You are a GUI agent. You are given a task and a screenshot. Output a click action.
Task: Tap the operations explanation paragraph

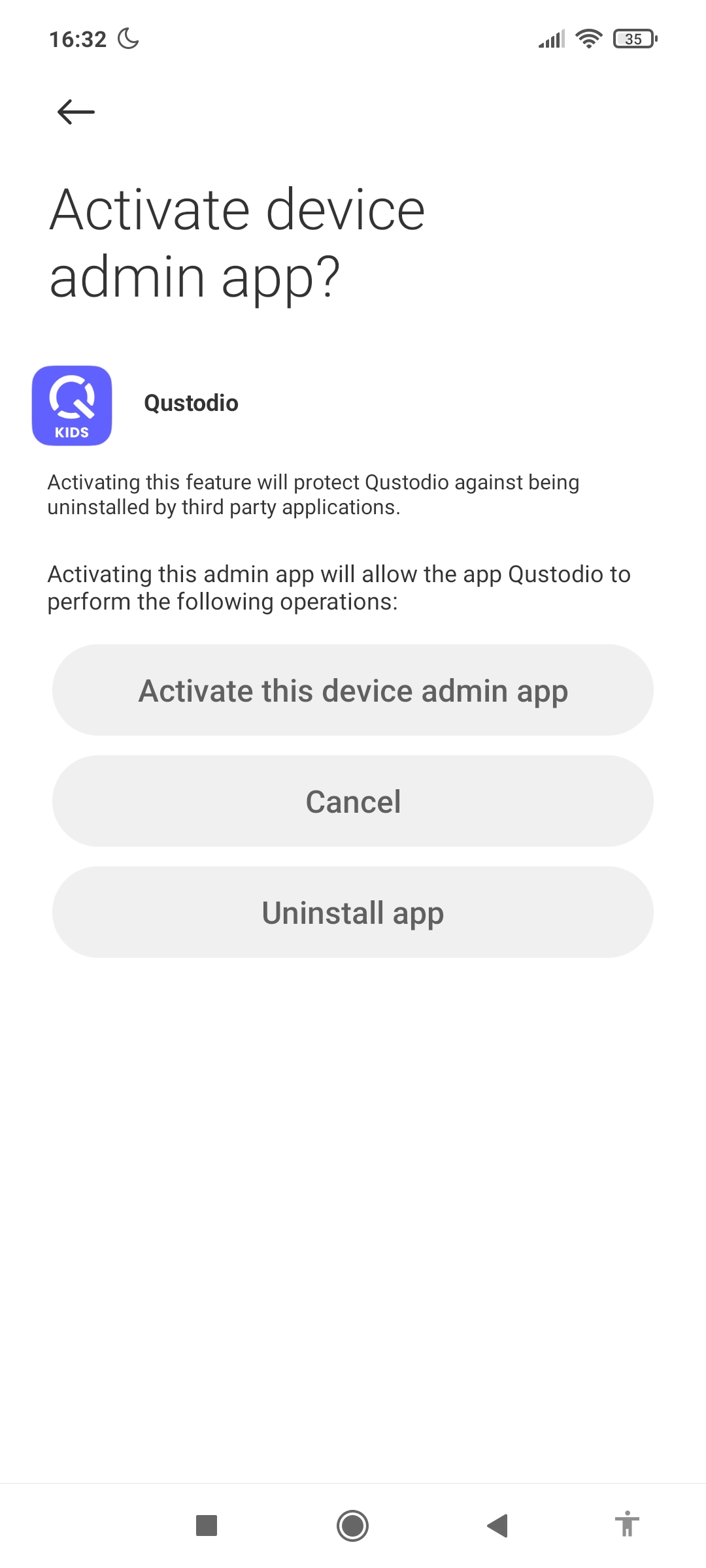click(x=339, y=587)
